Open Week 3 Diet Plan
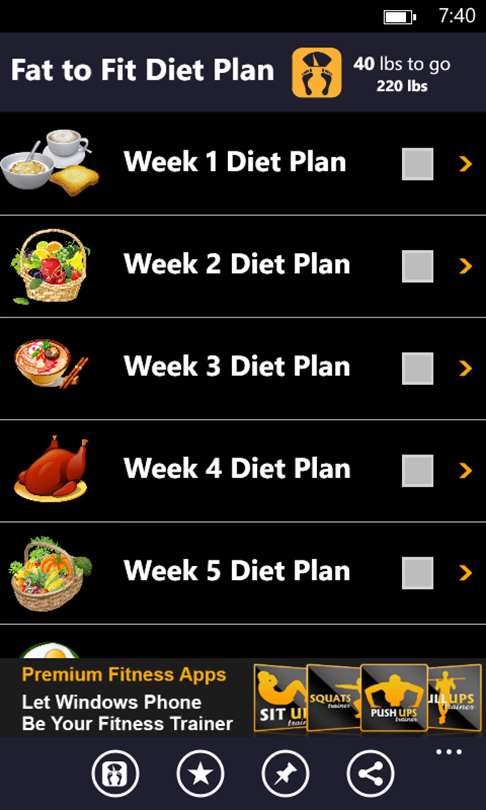This screenshot has height=810, width=486. coord(243,368)
